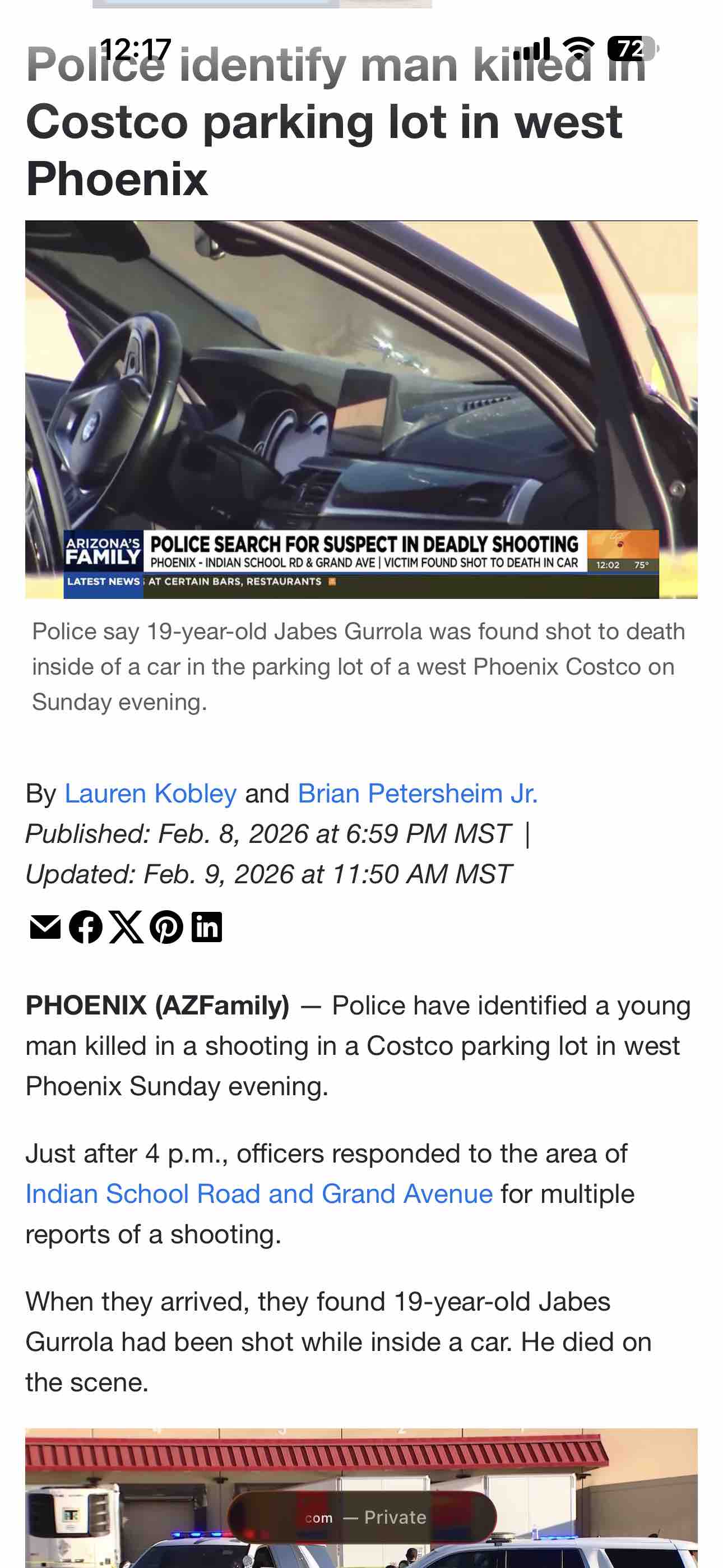
Task: Pin the article on Pinterest
Action: 166,927
